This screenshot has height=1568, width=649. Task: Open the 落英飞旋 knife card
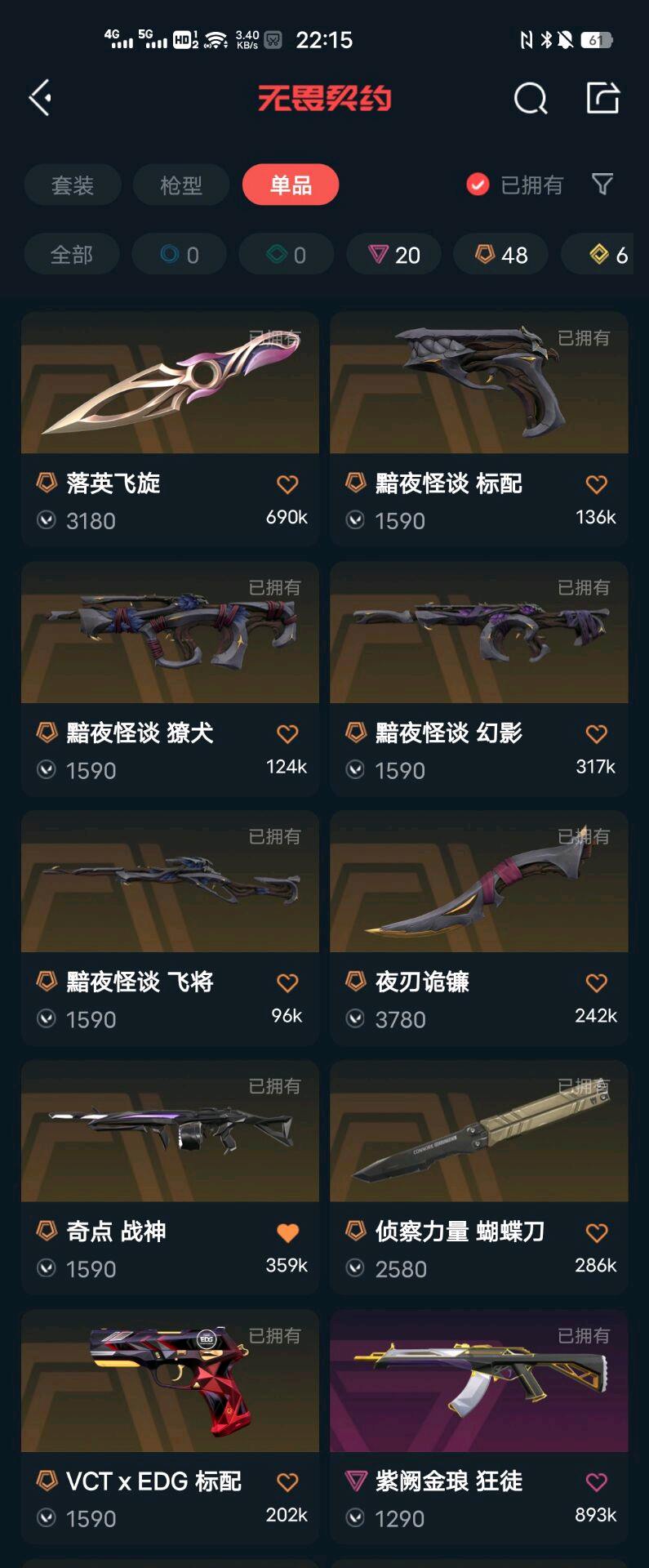click(x=170, y=384)
